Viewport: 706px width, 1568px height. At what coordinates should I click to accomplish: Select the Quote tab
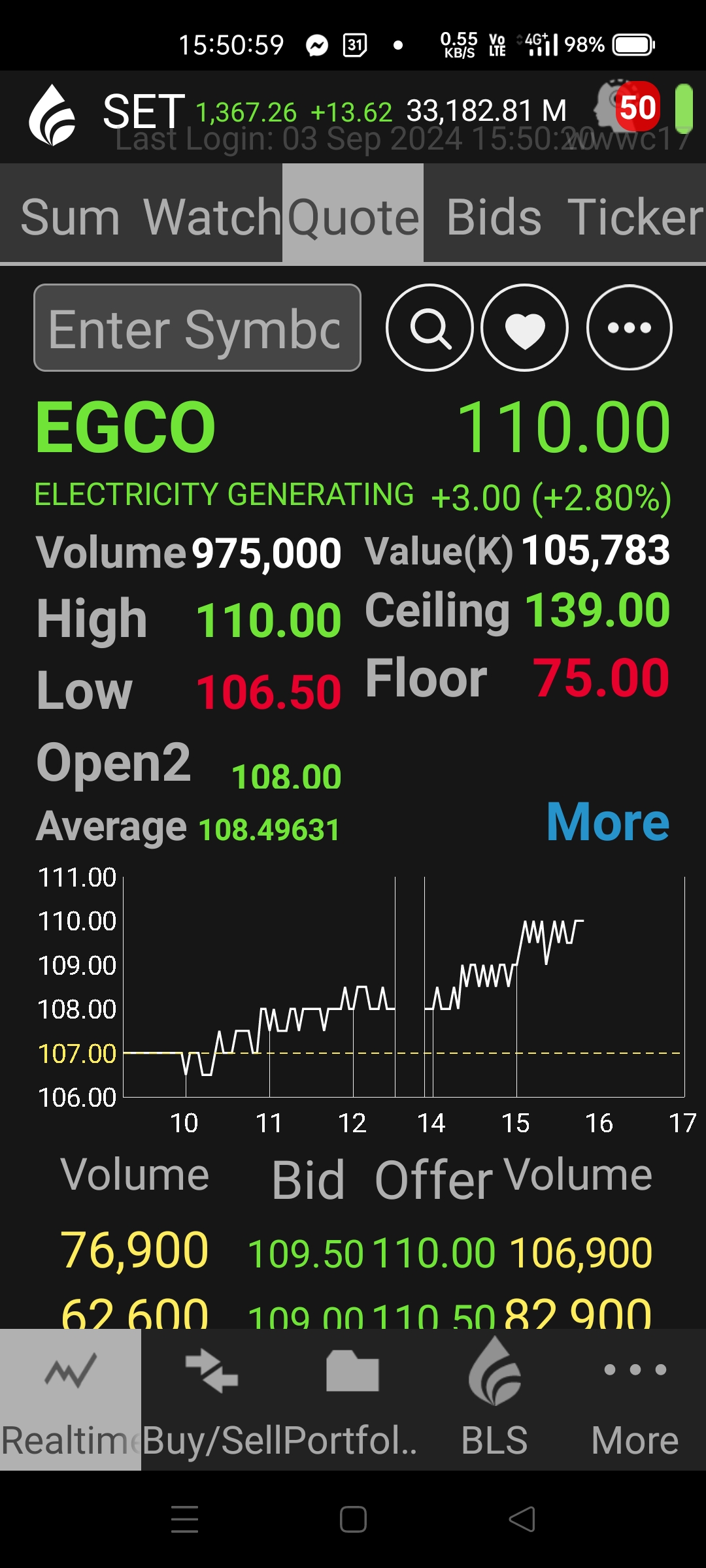353,217
